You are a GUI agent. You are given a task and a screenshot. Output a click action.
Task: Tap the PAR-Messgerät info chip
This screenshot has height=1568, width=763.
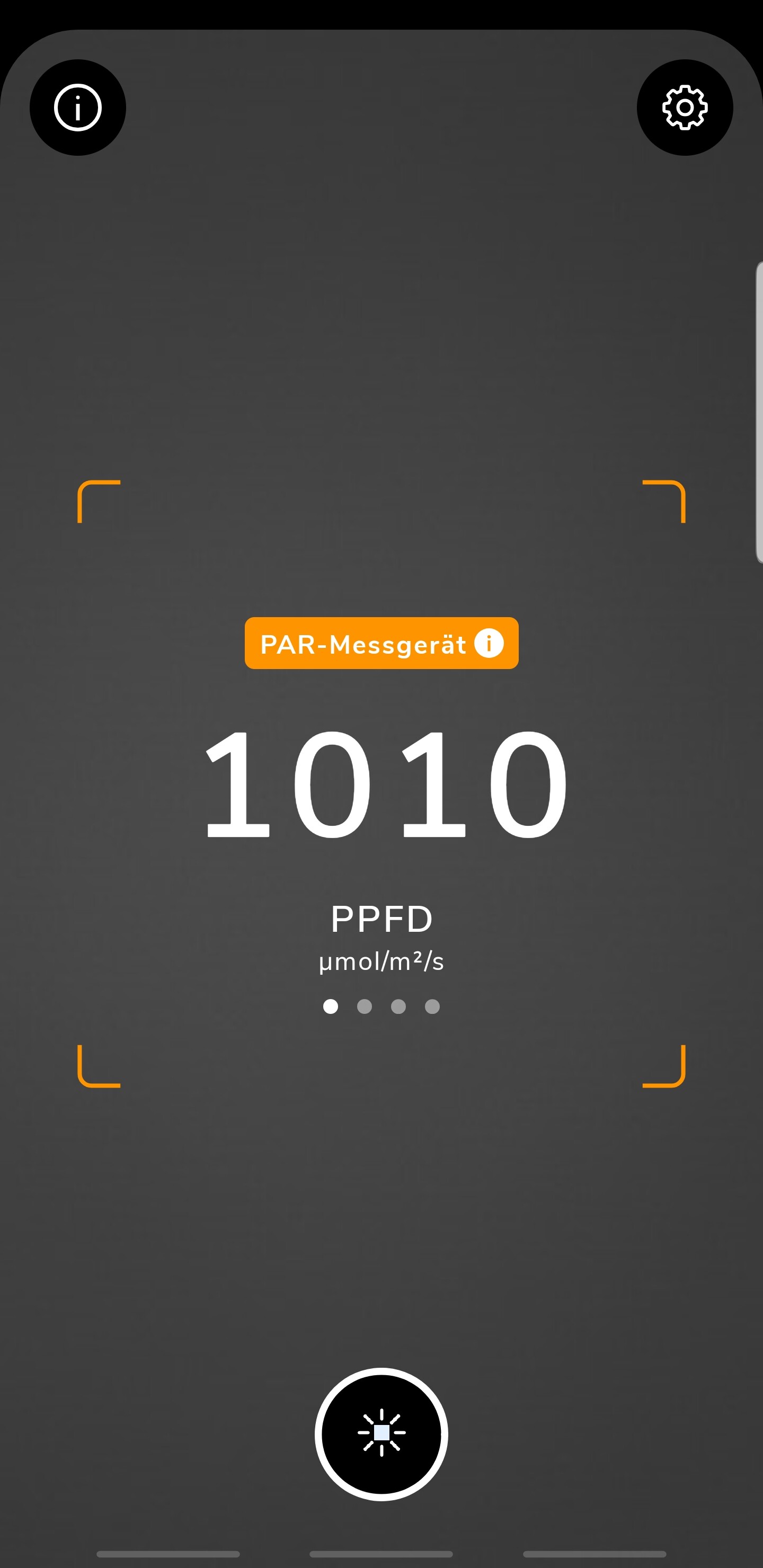[381, 644]
